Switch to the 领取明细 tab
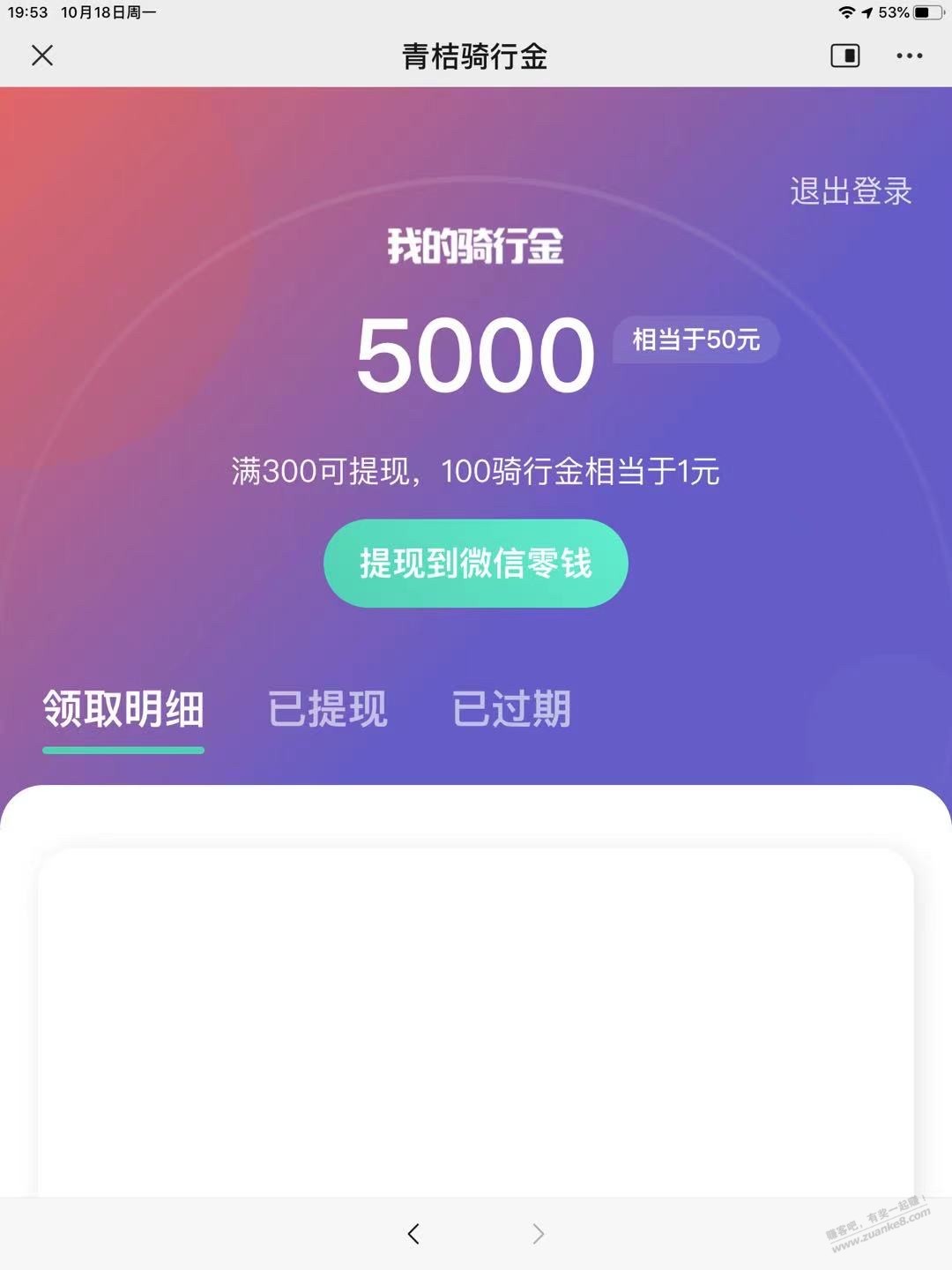The width and height of the screenshot is (952, 1270). click(123, 708)
